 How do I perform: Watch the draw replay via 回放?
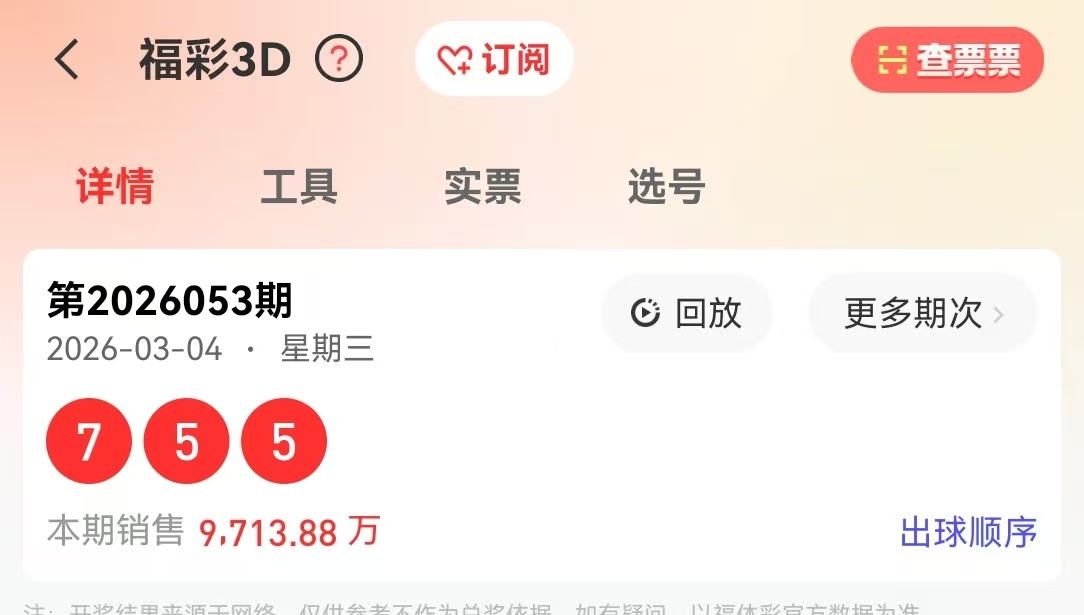pyautogui.click(x=687, y=314)
